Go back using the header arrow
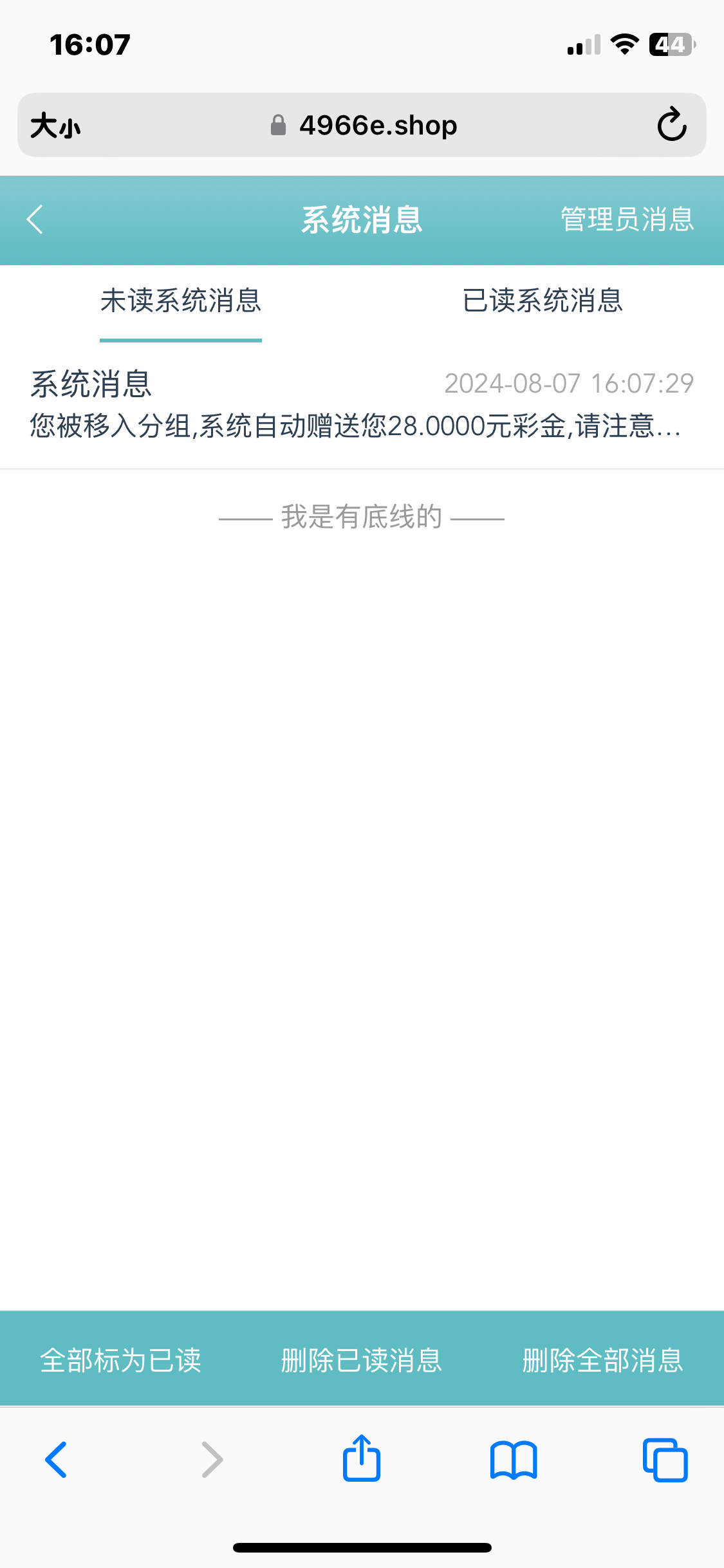724x1568 pixels. pos(35,219)
